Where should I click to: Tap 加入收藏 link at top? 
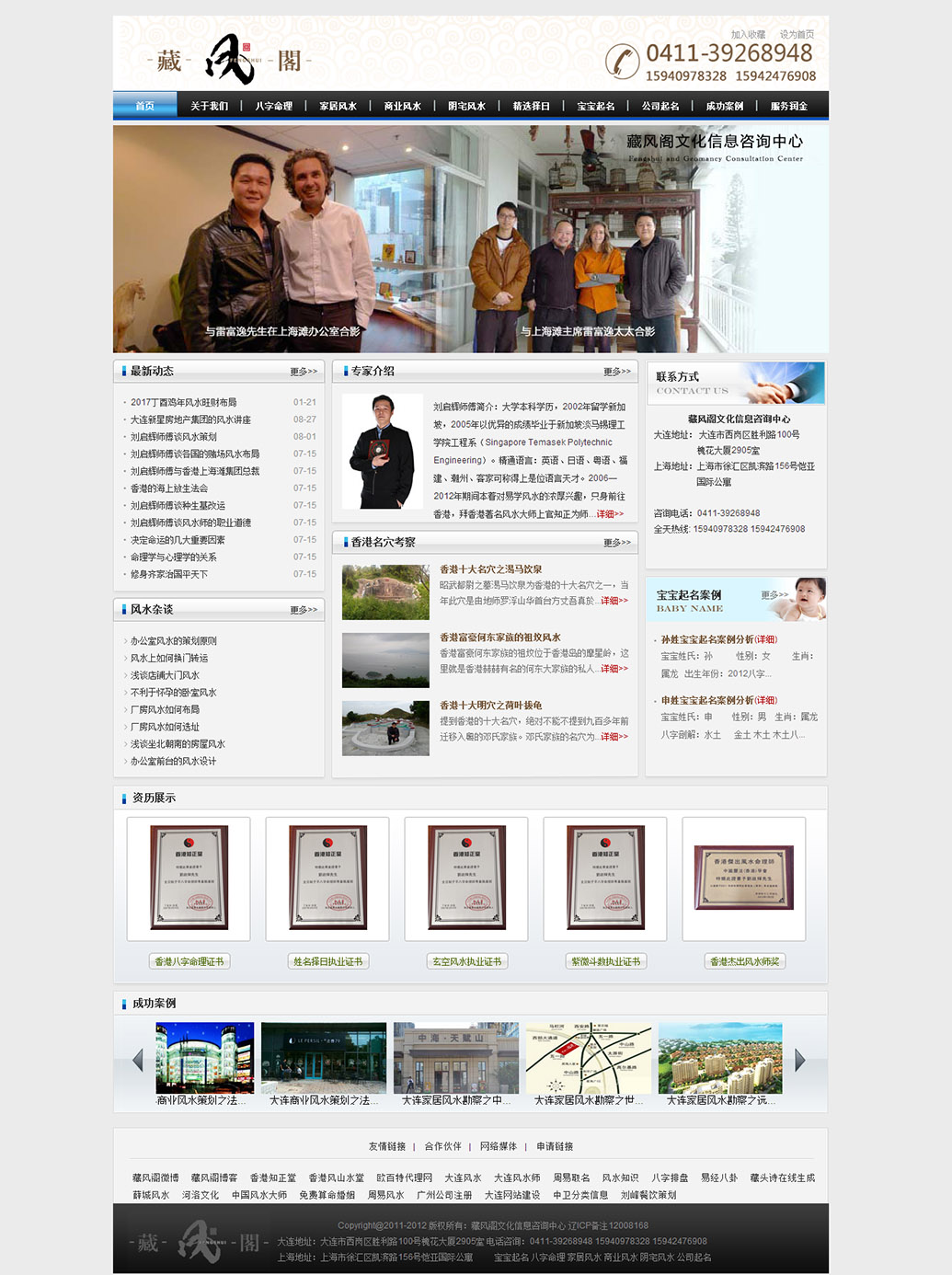[748, 35]
